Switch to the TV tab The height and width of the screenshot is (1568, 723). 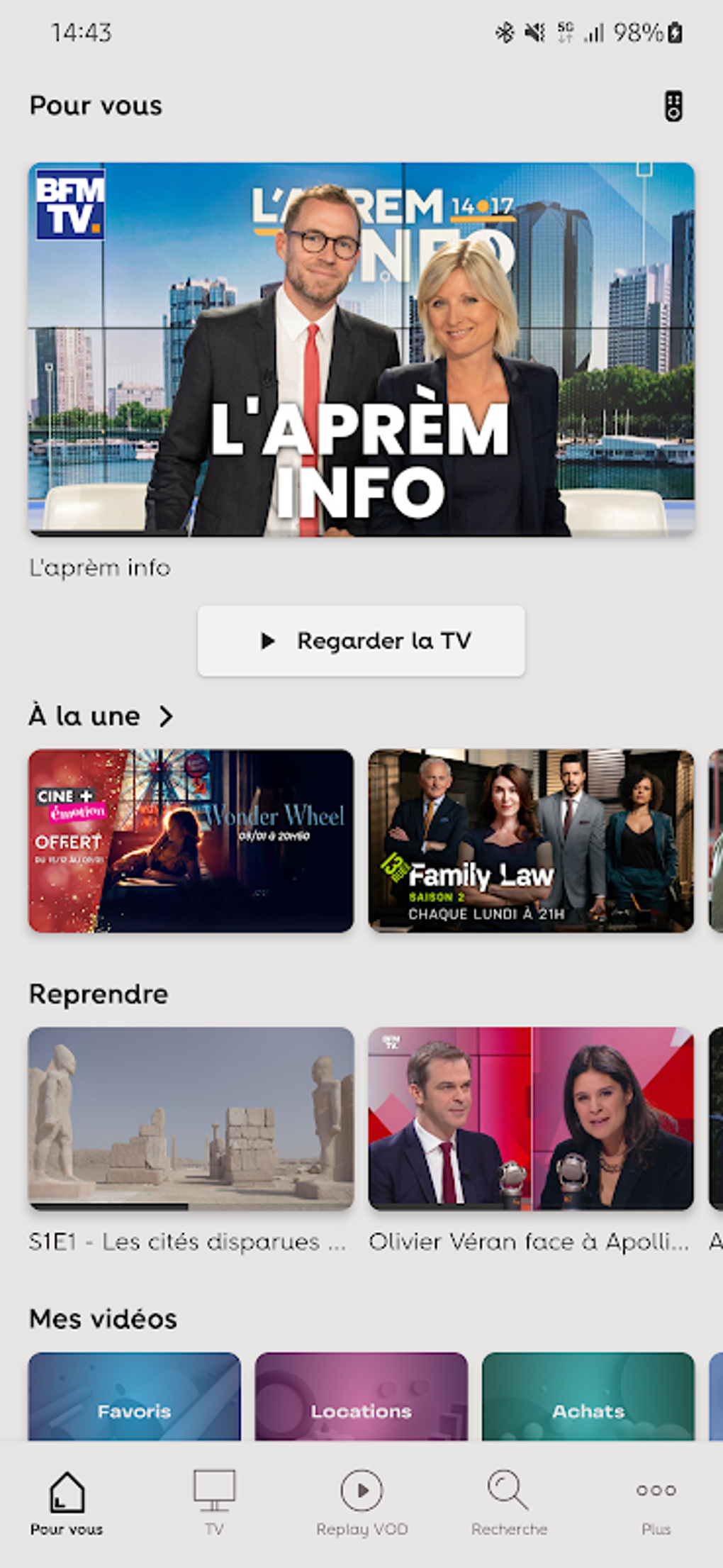pyautogui.click(x=214, y=1503)
